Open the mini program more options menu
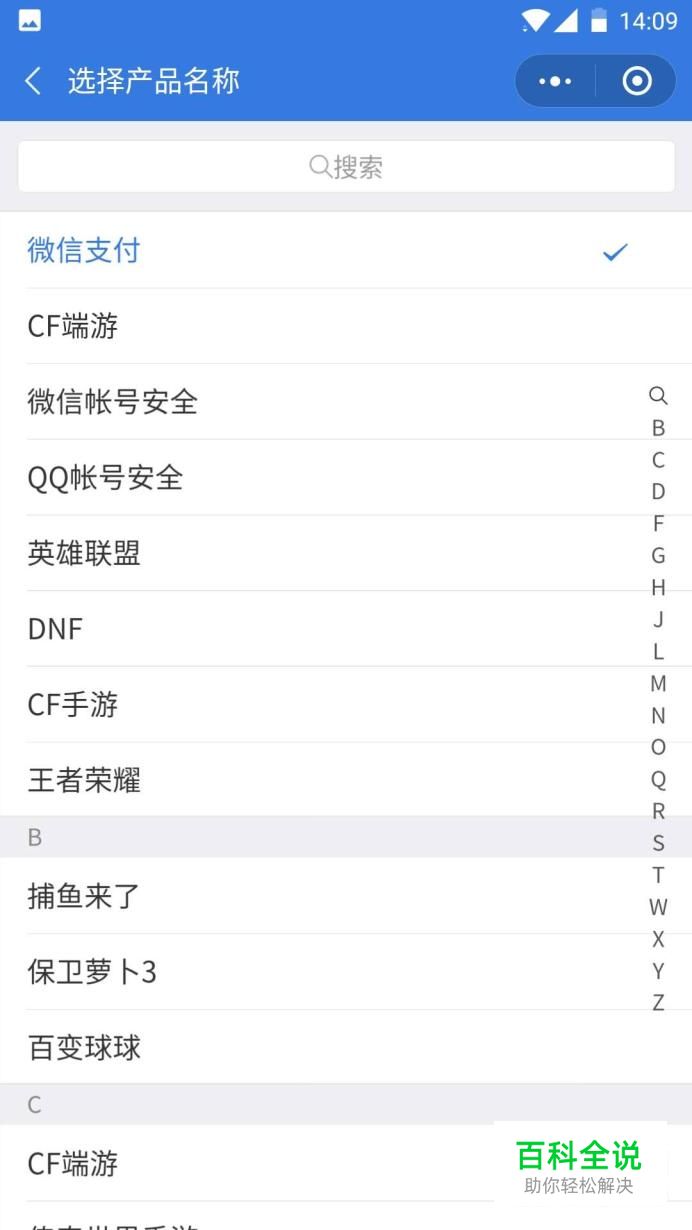This screenshot has width=692, height=1230. coord(555,81)
